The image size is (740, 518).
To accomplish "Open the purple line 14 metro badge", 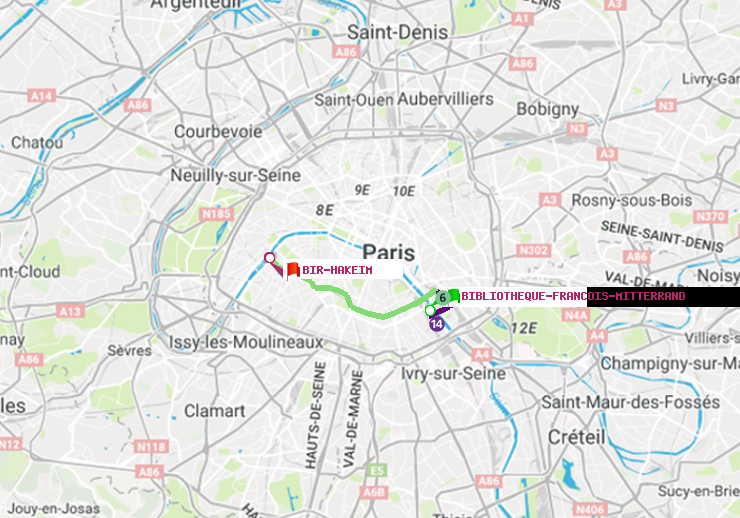I will tap(436, 324).
